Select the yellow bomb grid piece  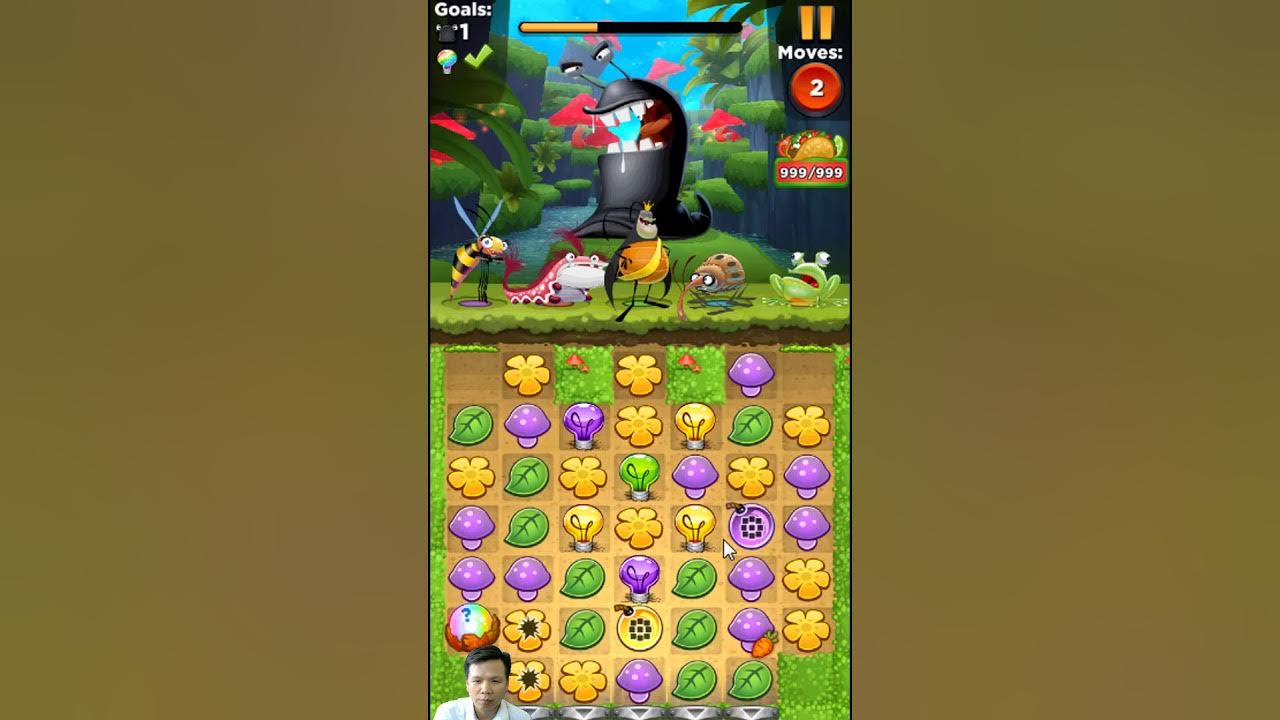coord(639,628)
